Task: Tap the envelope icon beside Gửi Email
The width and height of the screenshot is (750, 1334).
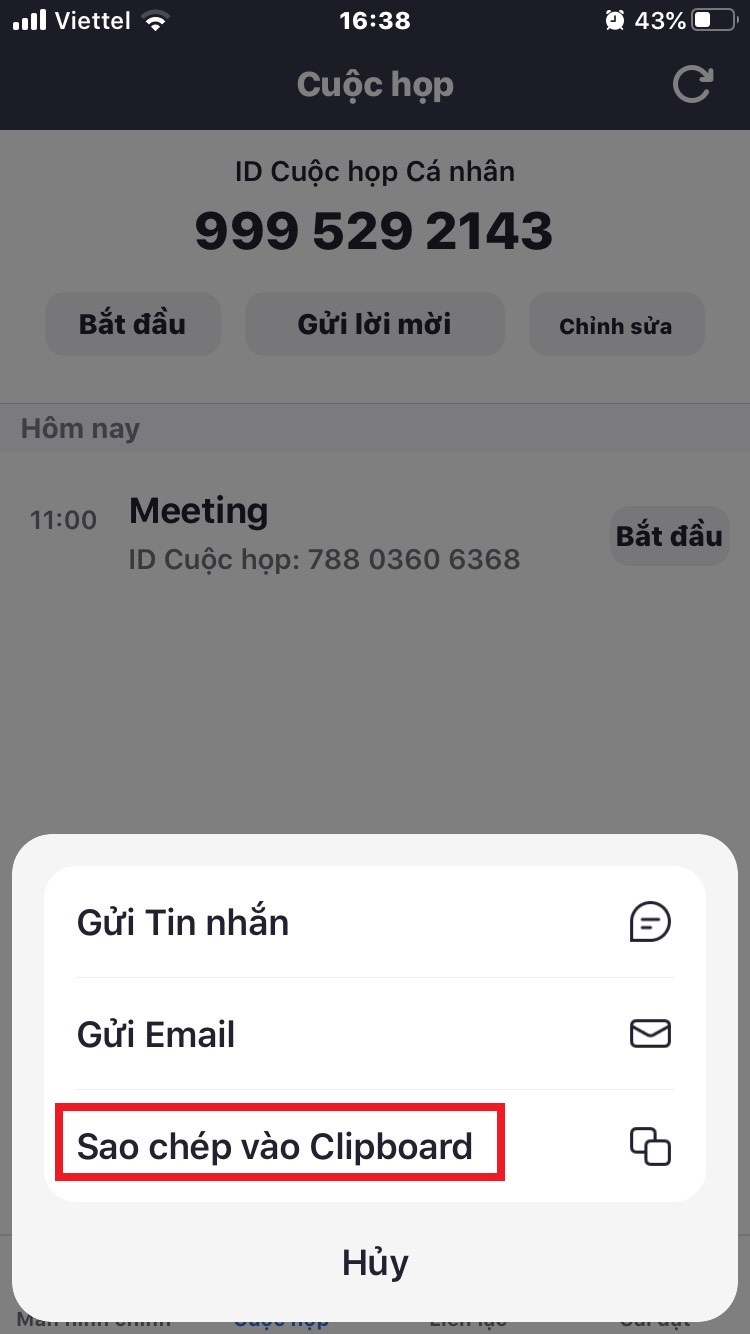Action: click(x=649, y=1034)
